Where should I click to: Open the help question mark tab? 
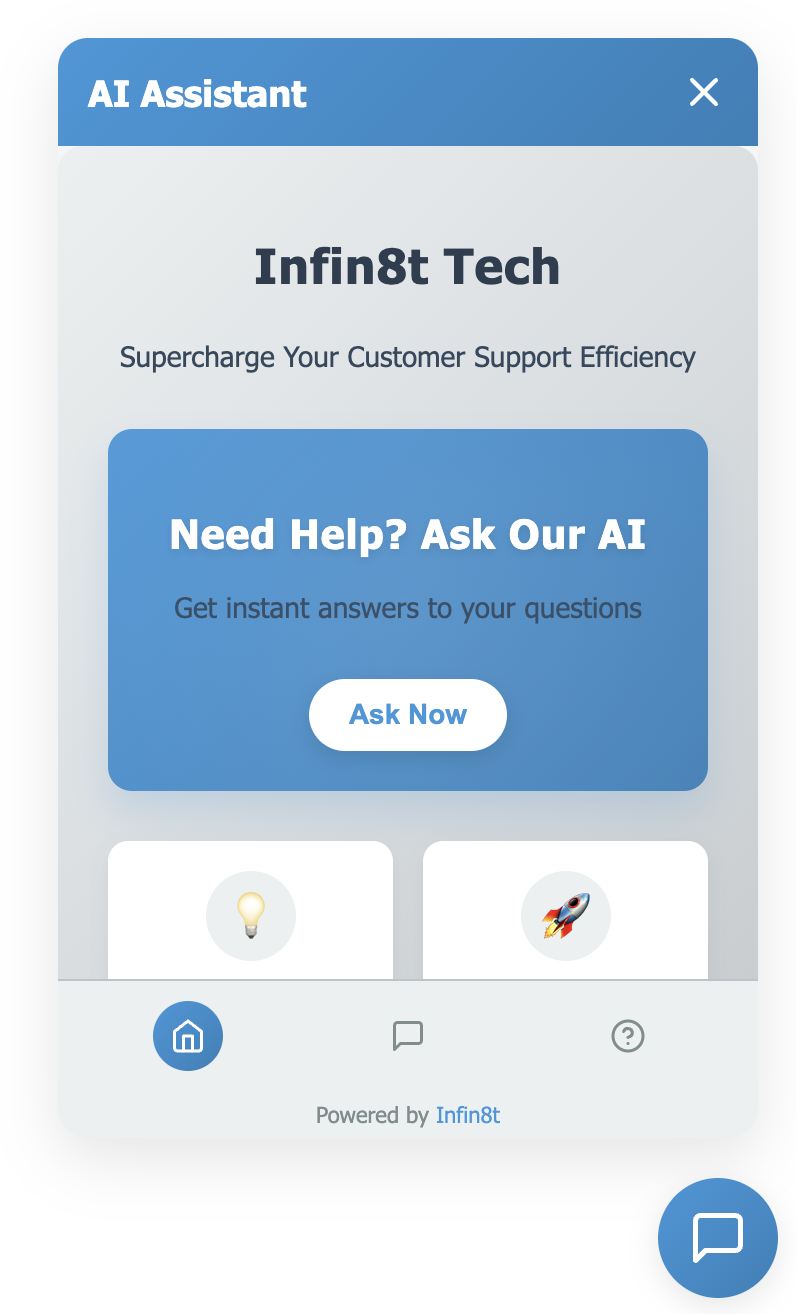(628, 1036)
